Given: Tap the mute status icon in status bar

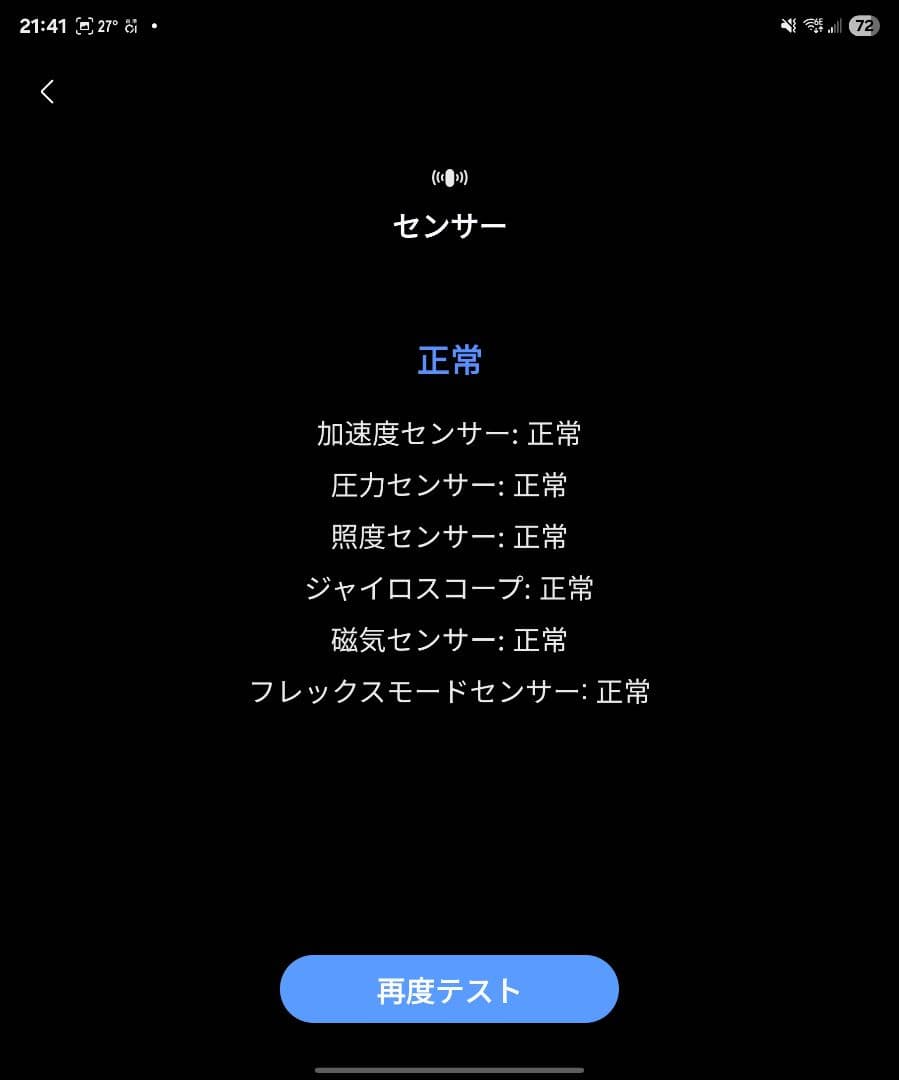Looking at the screenshot, I should click(789, 24).
